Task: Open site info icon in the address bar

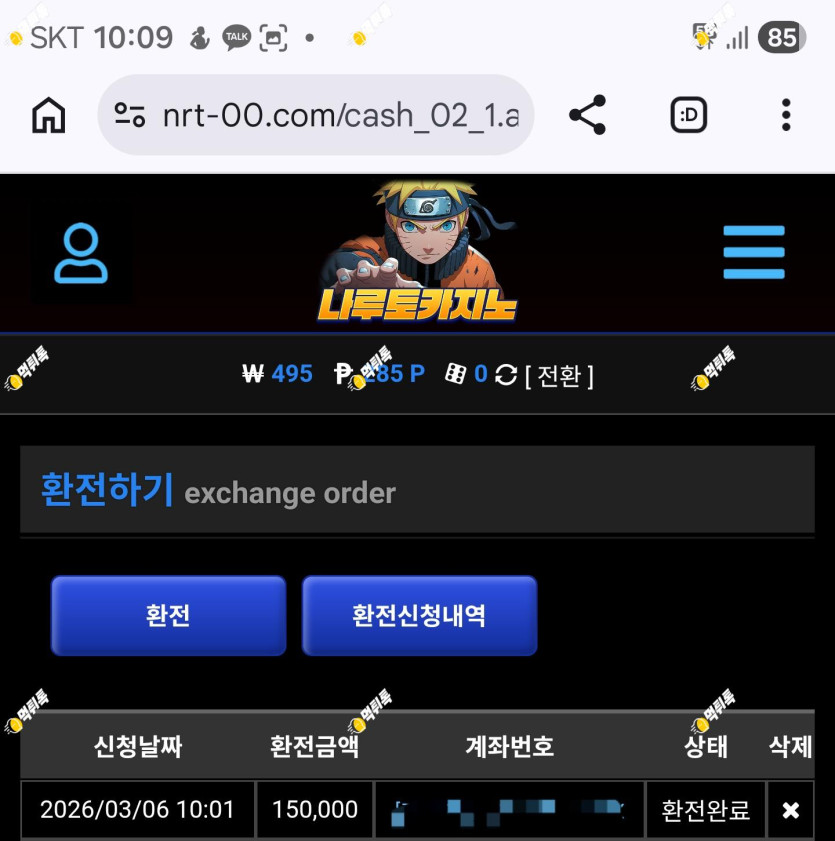Action: coord(130,115)
